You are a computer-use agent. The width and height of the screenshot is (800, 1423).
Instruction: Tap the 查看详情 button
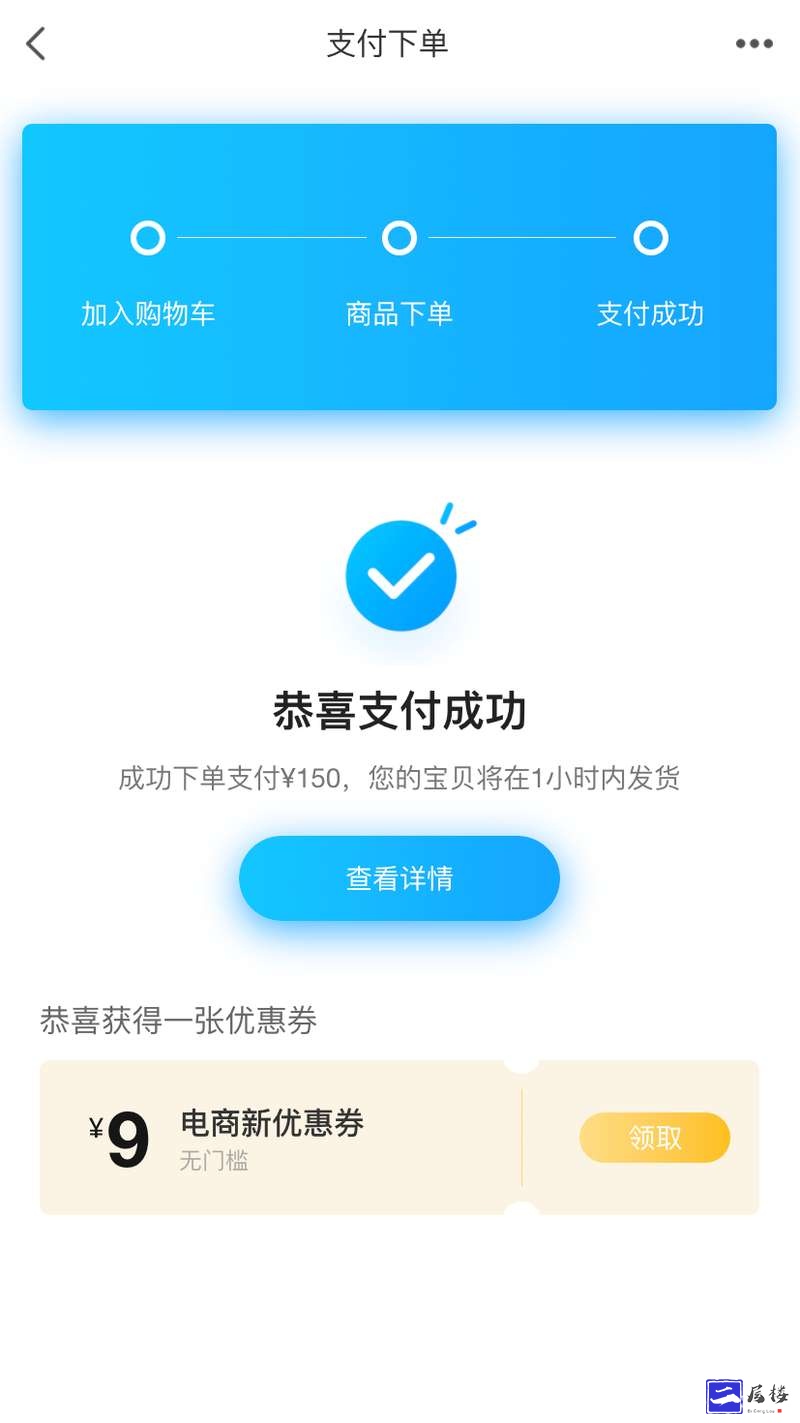tap(399, 878)
